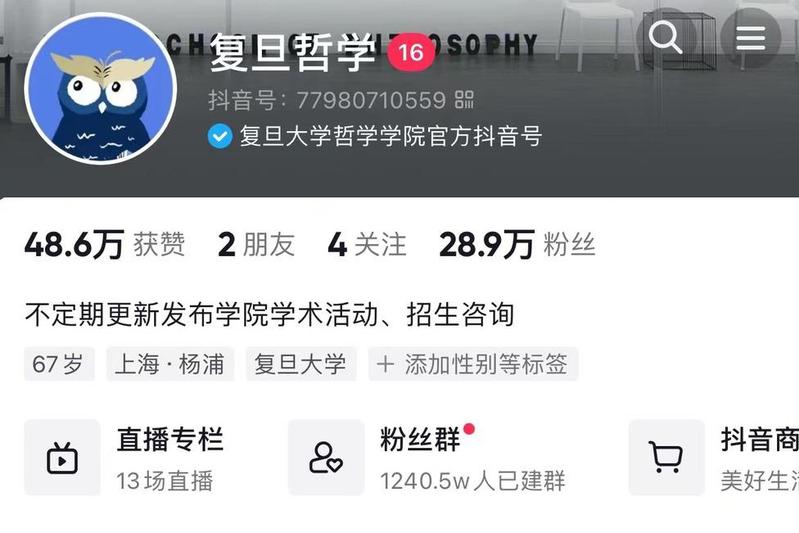Open the QR code next to 抖音号
The height and width of the screenshot is (533, 799).
pyautogui.click(x=465, y=100)
